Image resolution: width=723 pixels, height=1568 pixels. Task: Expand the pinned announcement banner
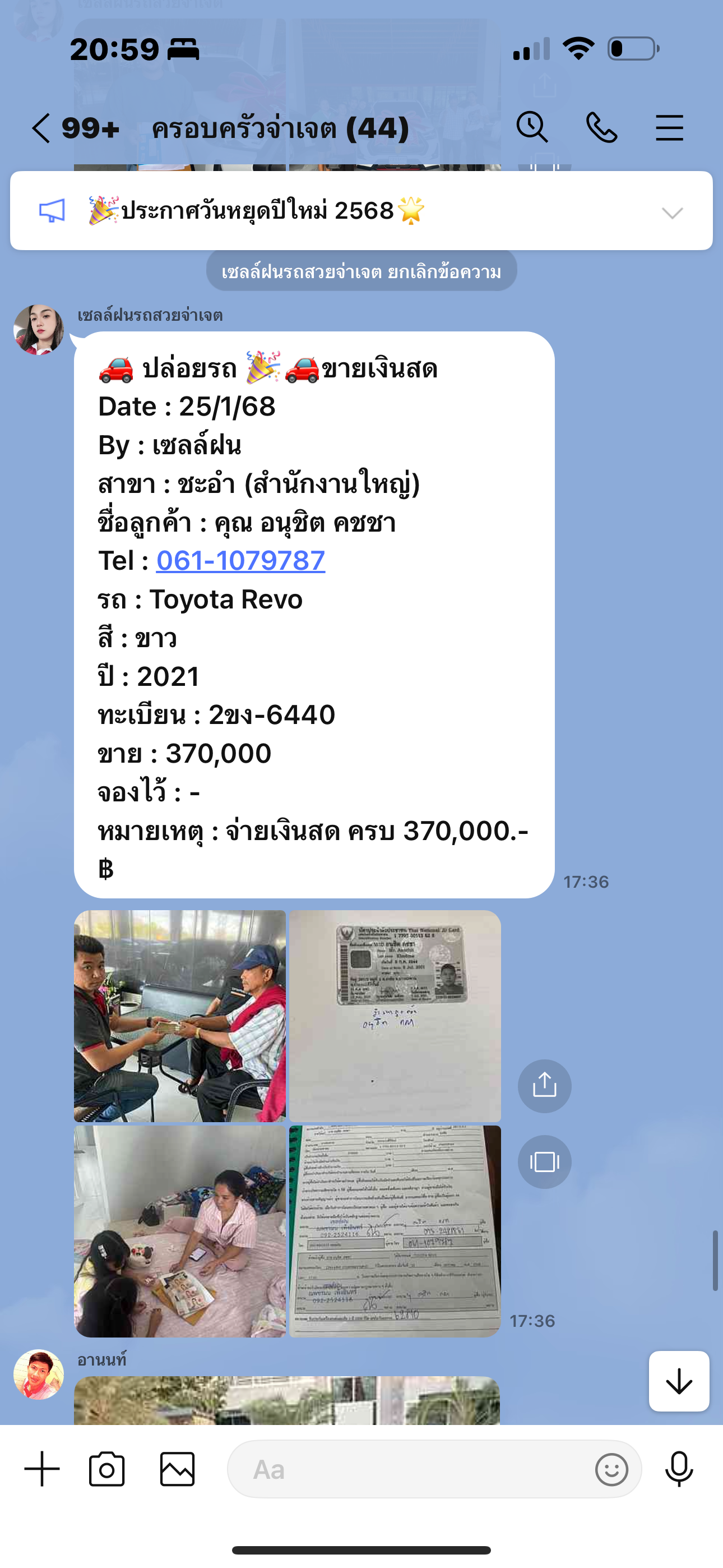point(672,213)
